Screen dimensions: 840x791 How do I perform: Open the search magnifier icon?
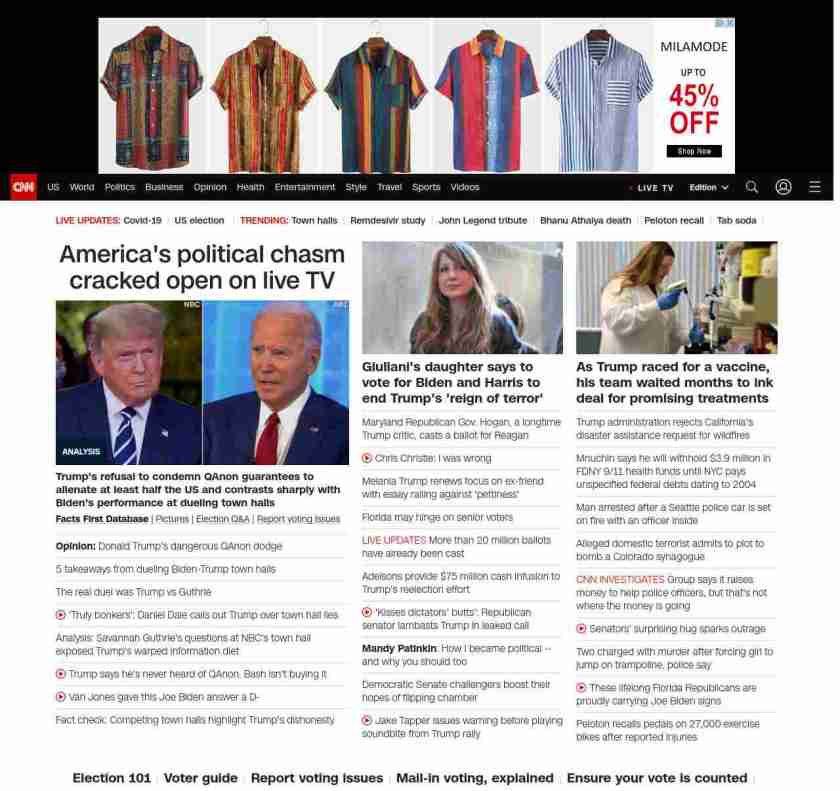(x=752, y=187)
